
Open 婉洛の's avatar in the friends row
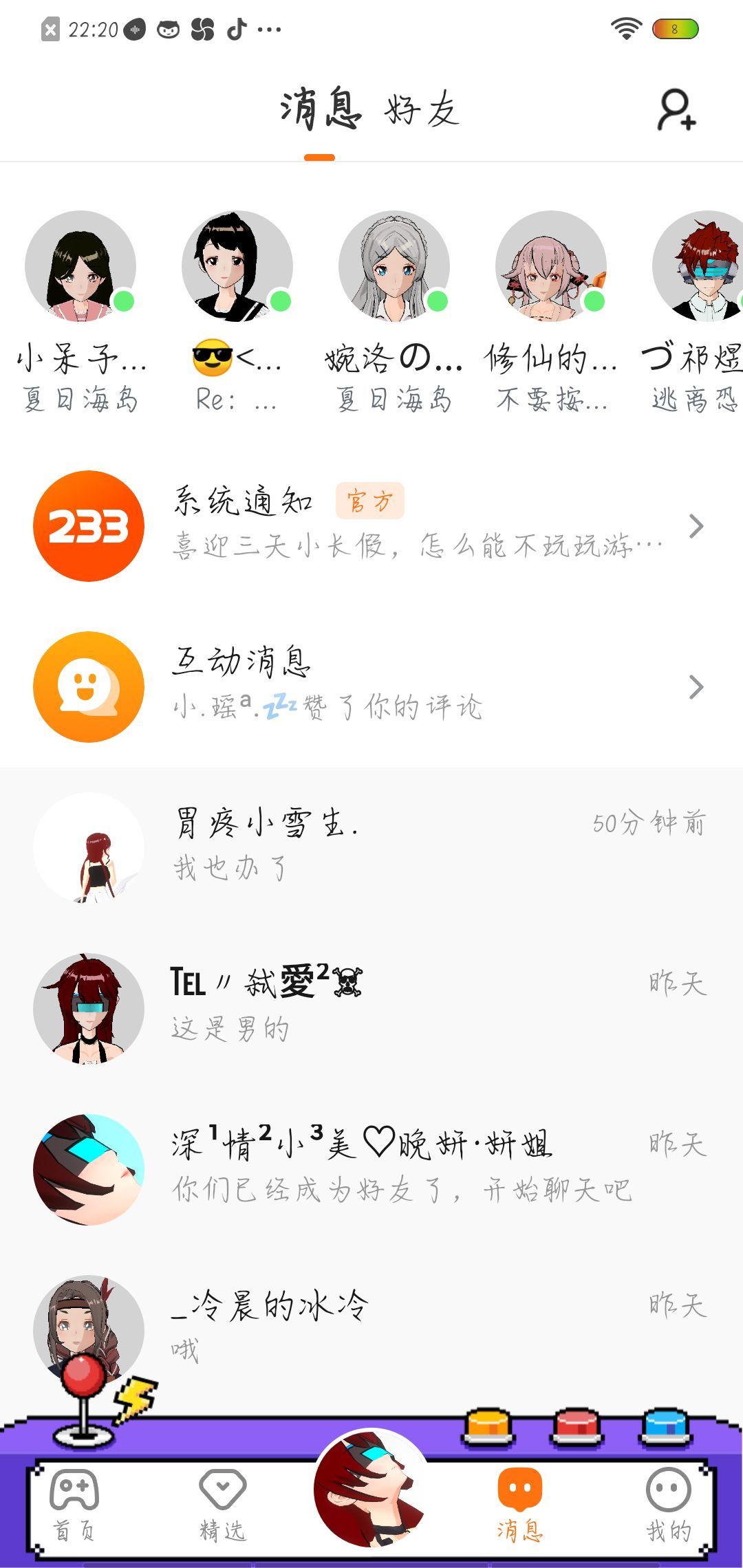(394, 266)
